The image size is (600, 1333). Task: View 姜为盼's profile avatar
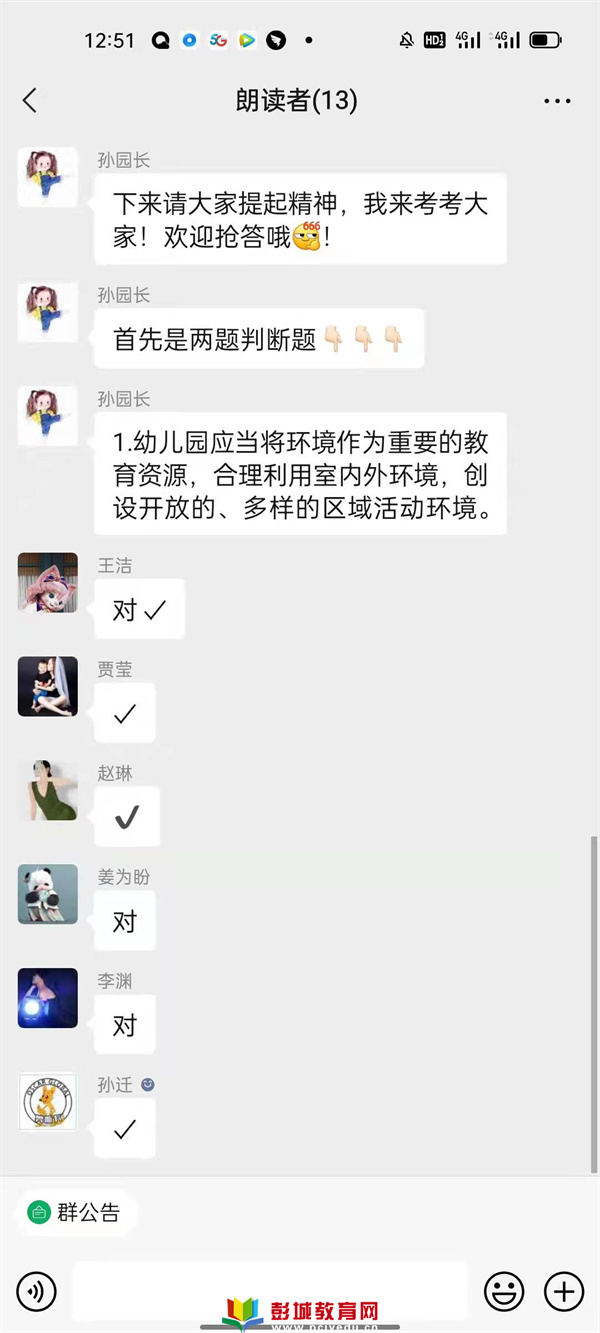(x=48, y=894)
